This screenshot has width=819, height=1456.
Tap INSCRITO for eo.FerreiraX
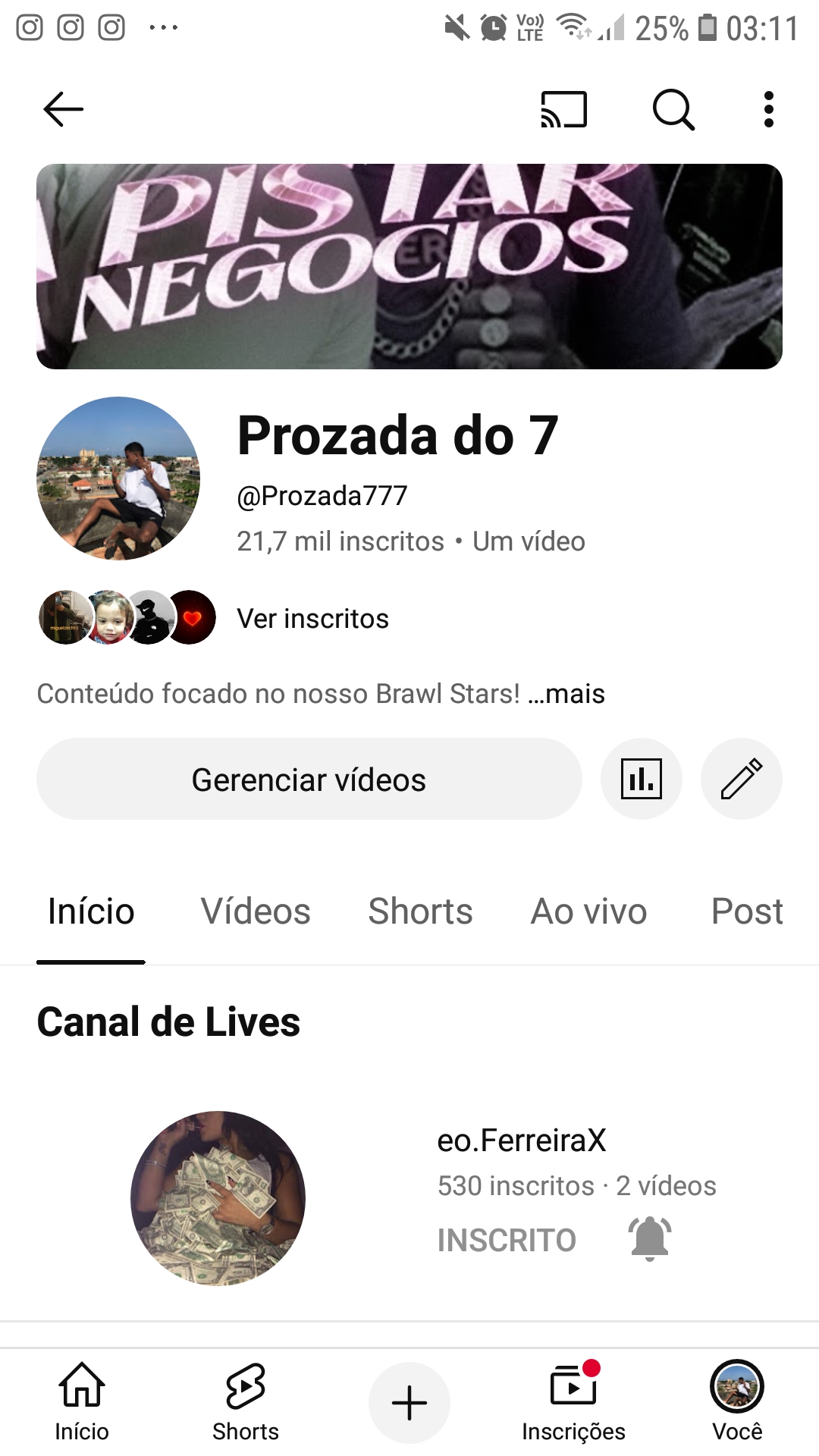coord(507,1241)
